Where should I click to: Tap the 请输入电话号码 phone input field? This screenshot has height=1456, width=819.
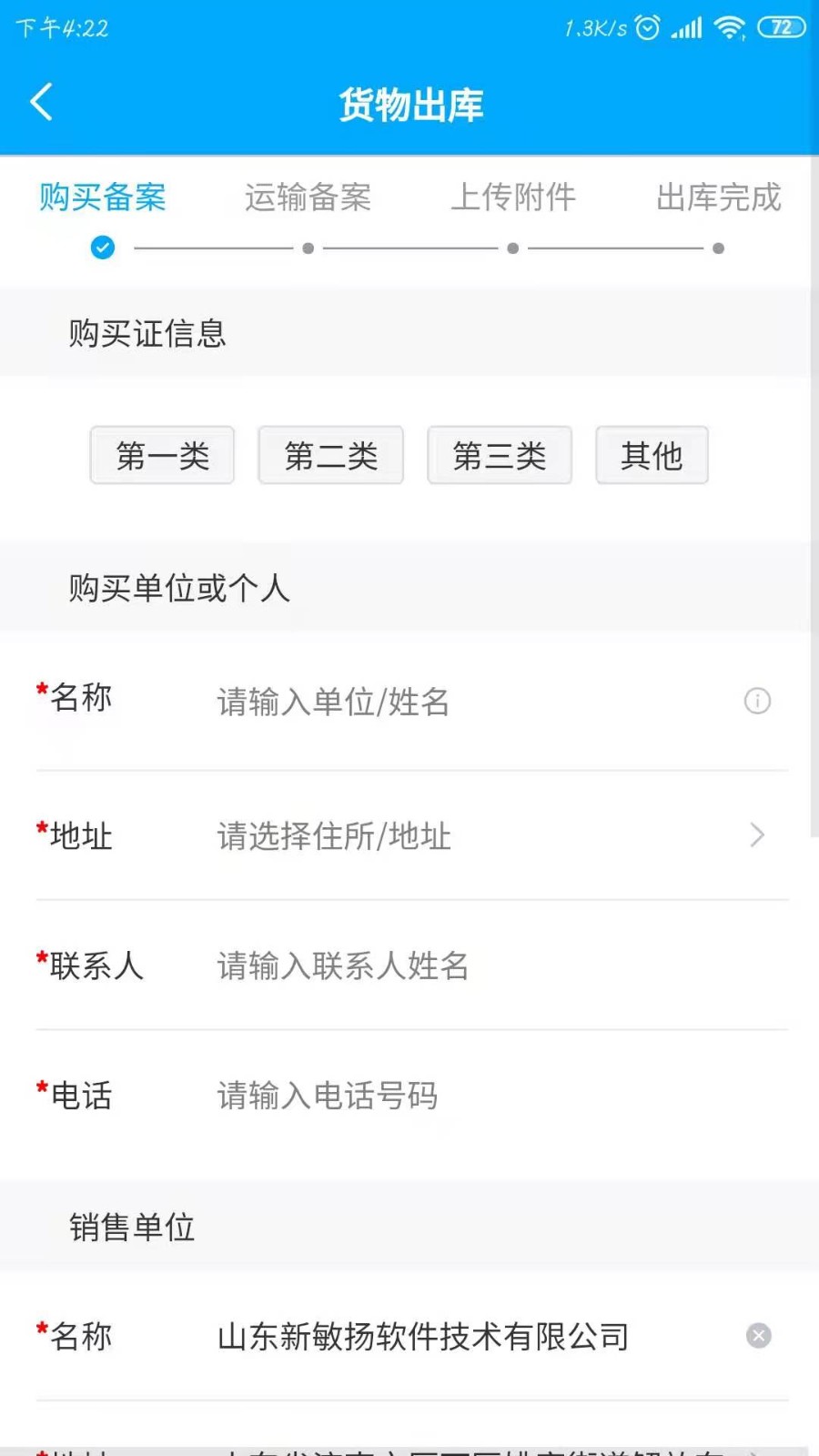click(x=326, y=1096)
